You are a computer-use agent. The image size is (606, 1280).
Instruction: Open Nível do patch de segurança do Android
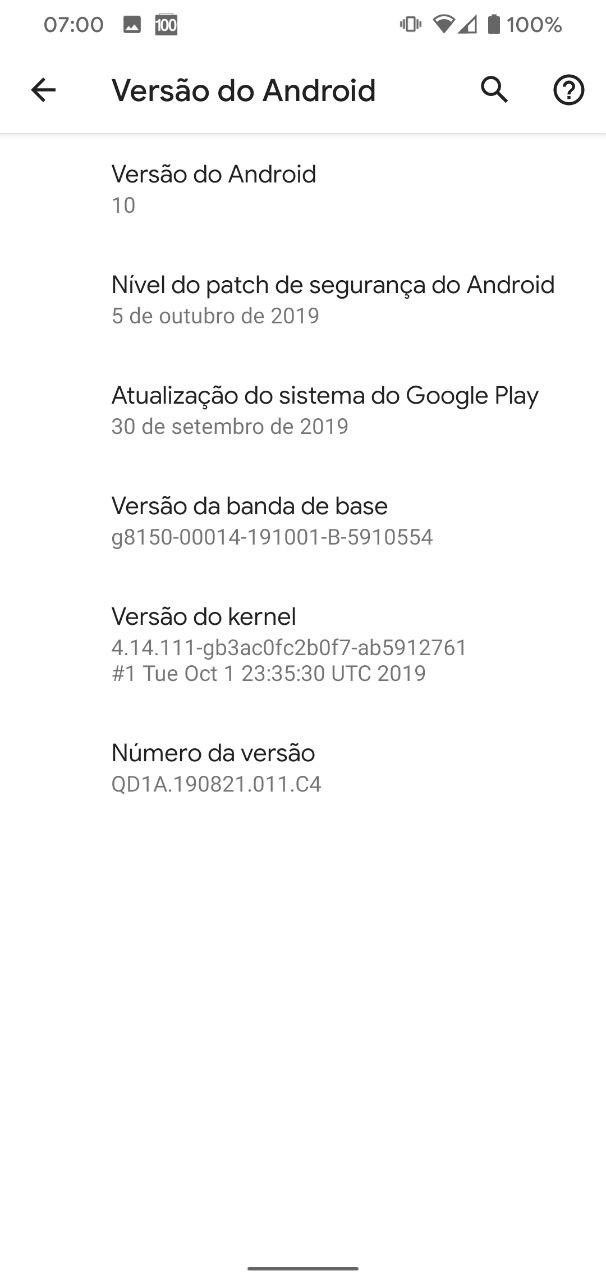[303, 300]
